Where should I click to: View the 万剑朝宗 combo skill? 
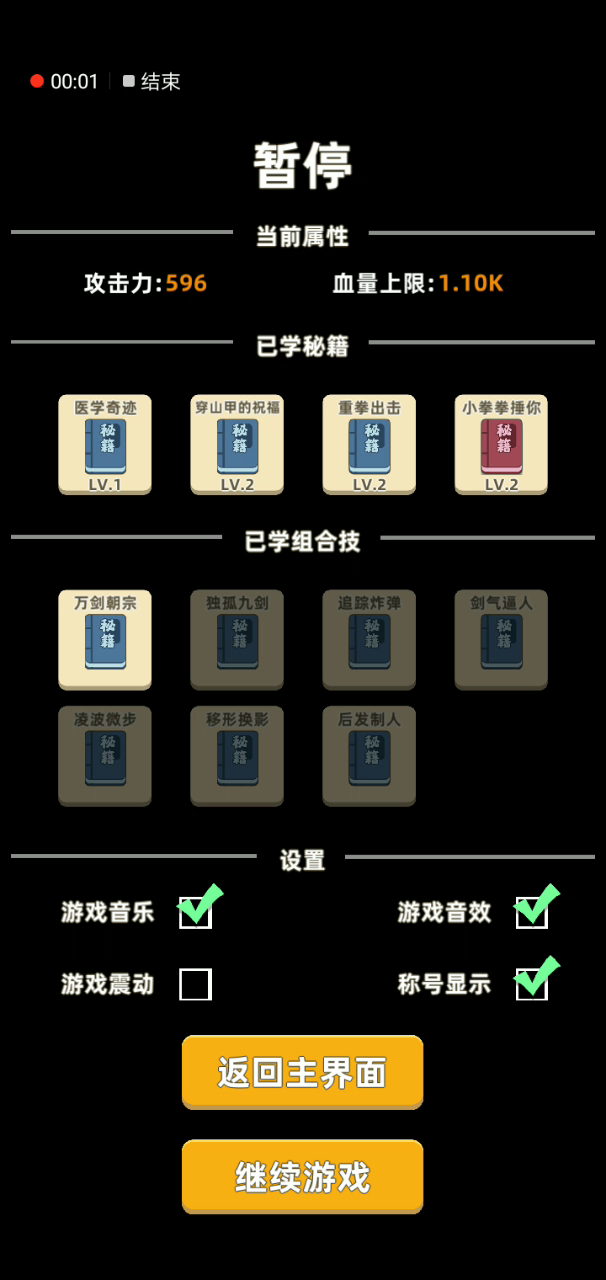(x=105, y=640)
